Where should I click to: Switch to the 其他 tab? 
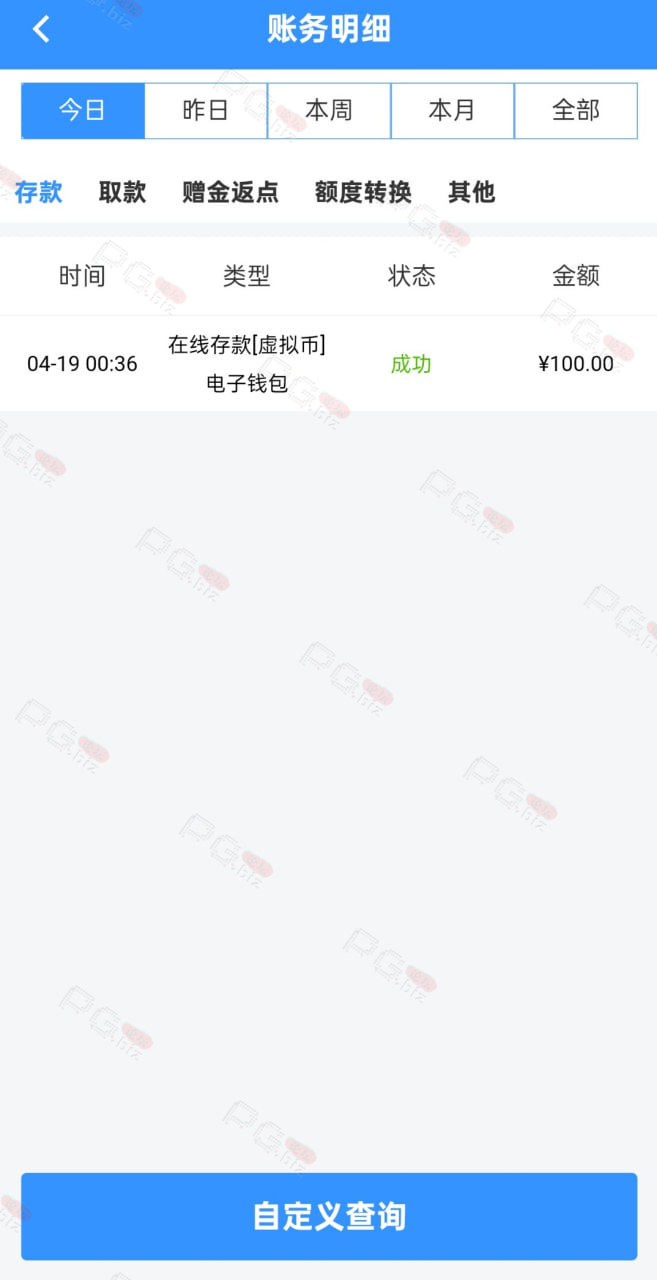point(472,192)
